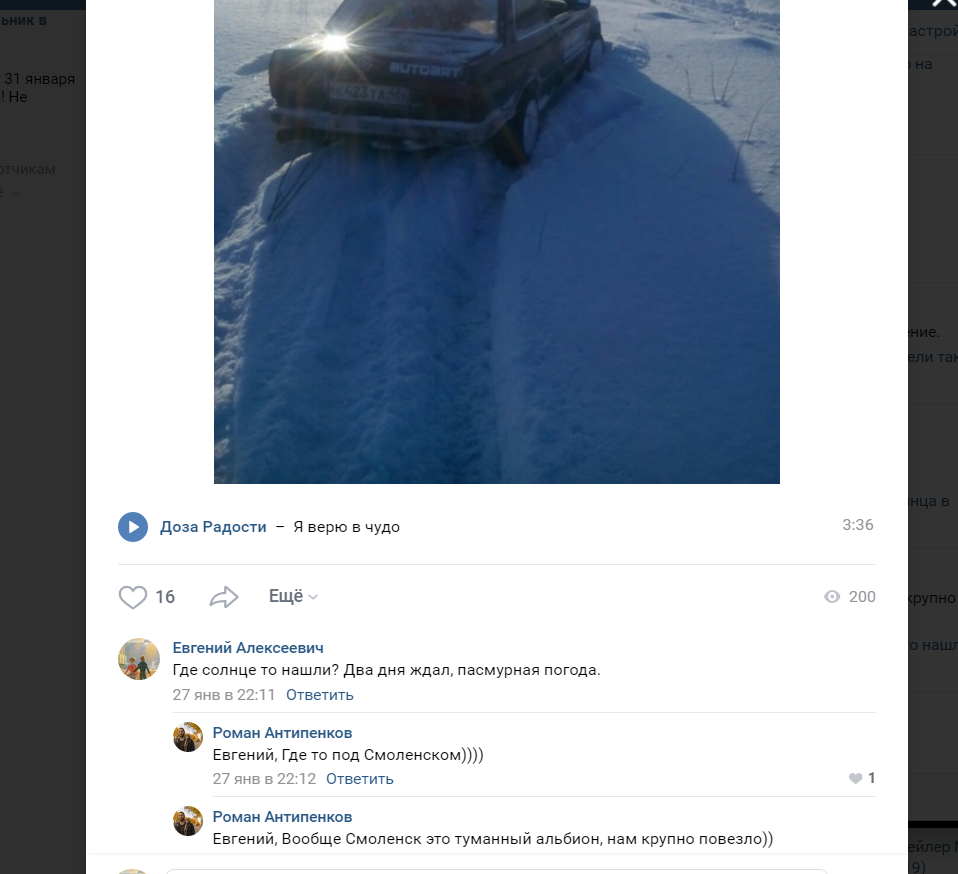The image size is (958, 874).
Task: Like Роман's comment about Смоленском
Action: point(856,778)
